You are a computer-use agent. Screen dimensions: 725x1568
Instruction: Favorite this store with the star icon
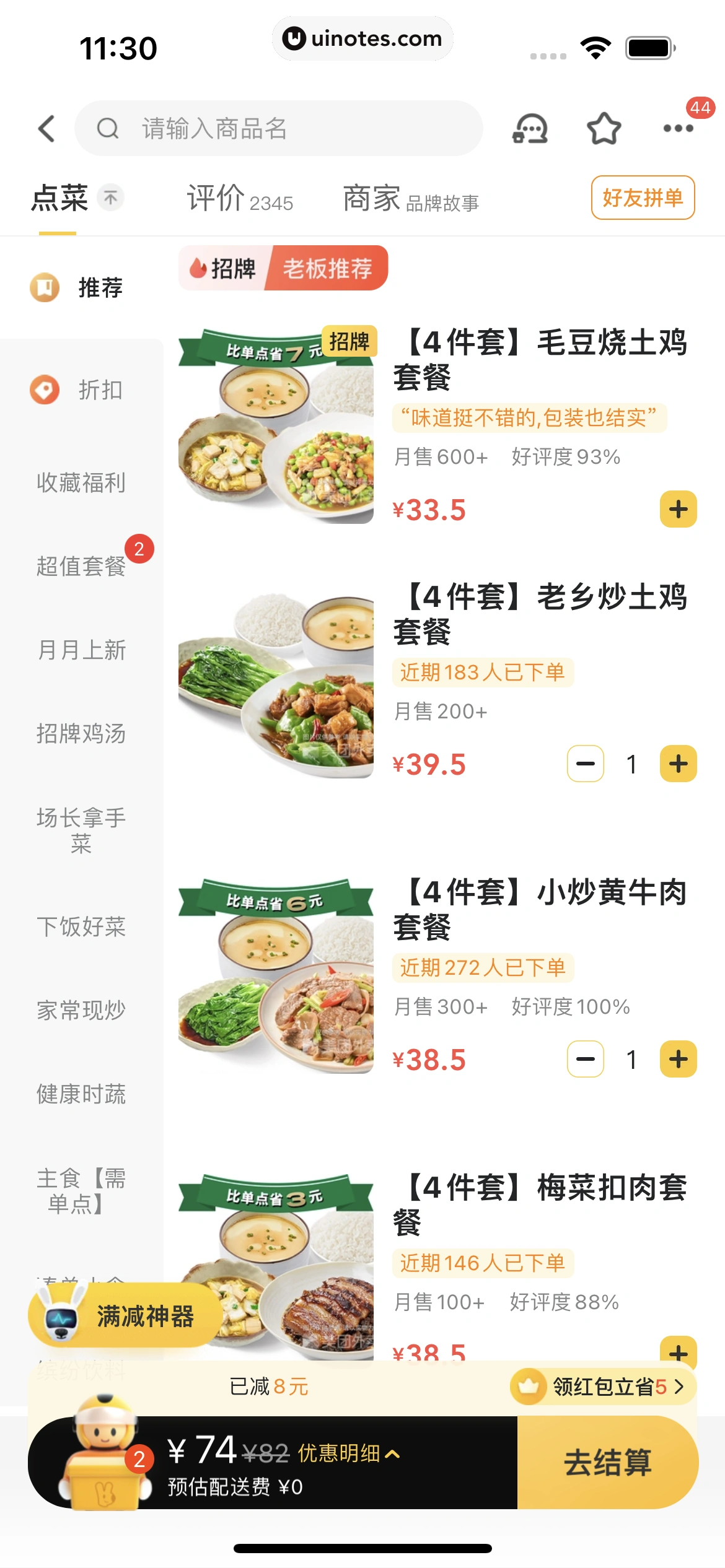click(x=604, y=129)
